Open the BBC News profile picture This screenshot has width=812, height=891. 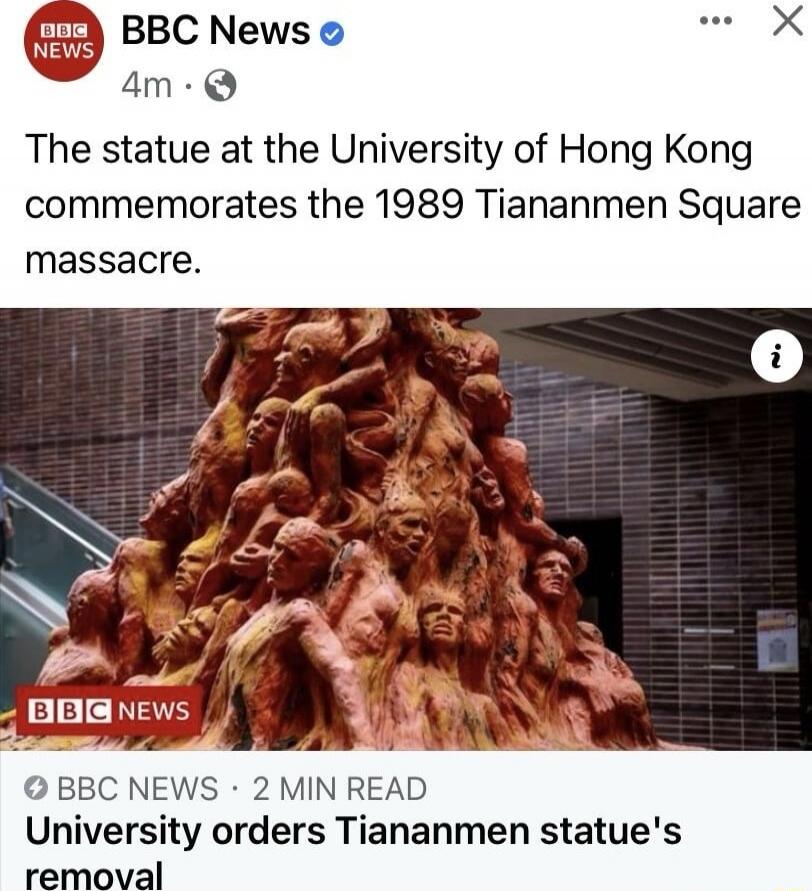tap(64, 42)
